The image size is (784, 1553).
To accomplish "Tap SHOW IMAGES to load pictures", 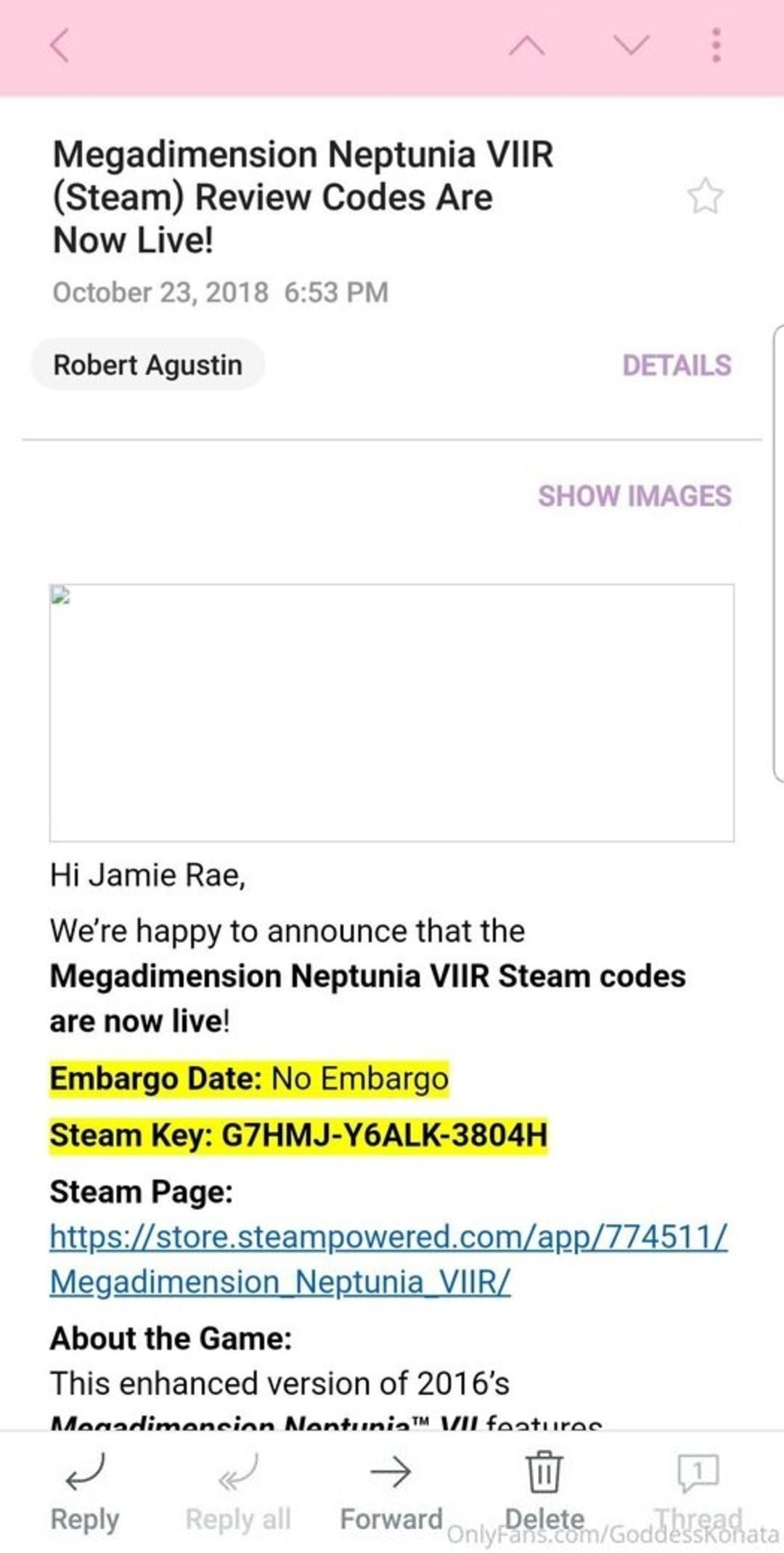I will [634, 496].
